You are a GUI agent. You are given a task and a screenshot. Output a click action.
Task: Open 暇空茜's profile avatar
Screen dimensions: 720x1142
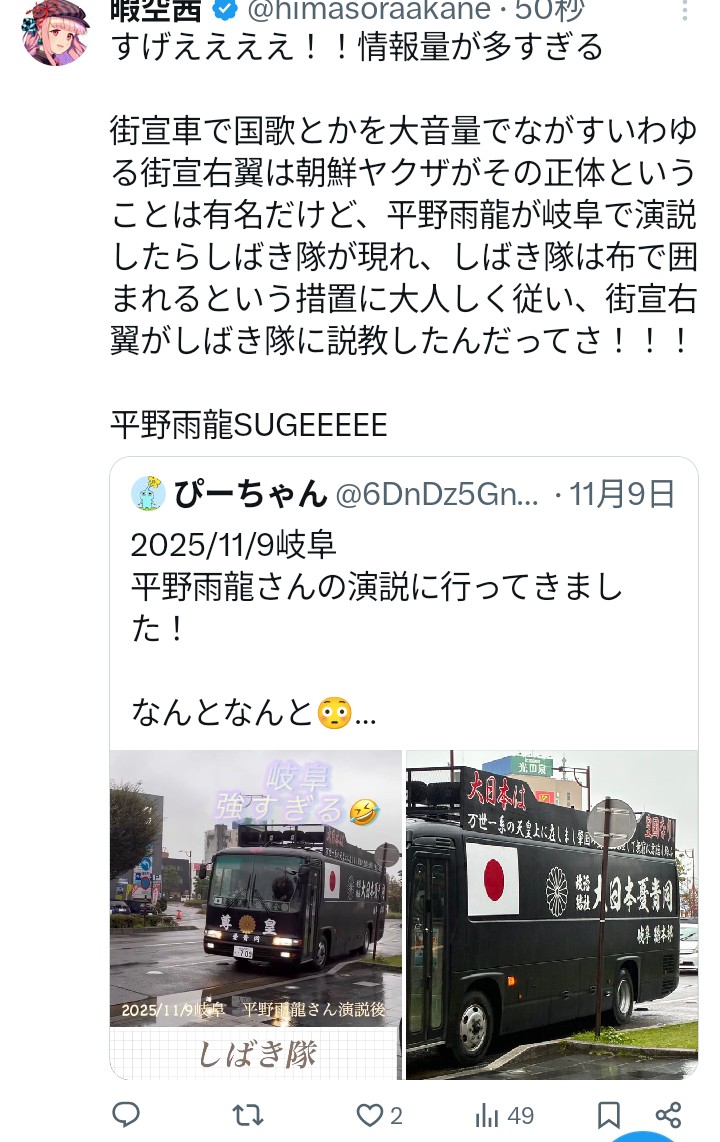click(x=56, y=30)
